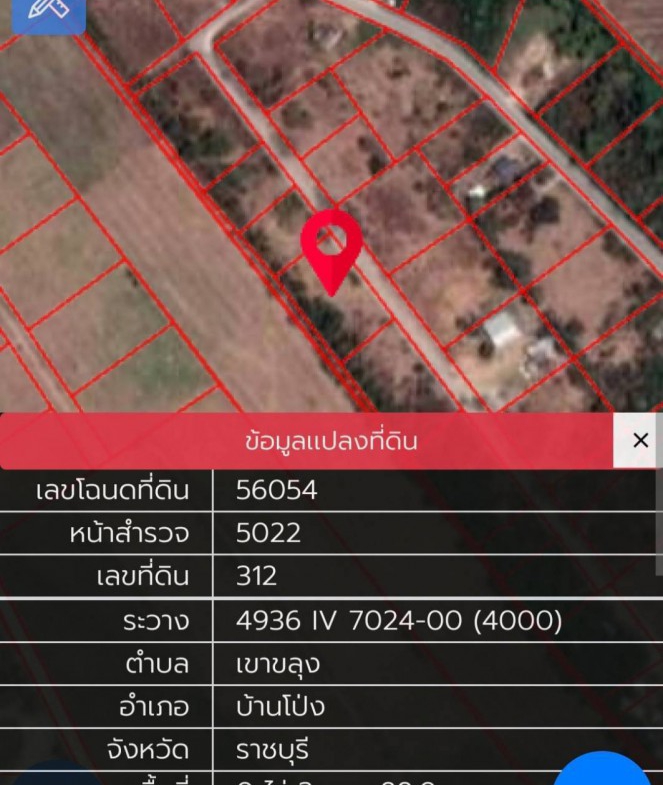The width and height of the screenshot is (663, 785).
Task: Close the land parcel information panel
Action: [640, 440]
